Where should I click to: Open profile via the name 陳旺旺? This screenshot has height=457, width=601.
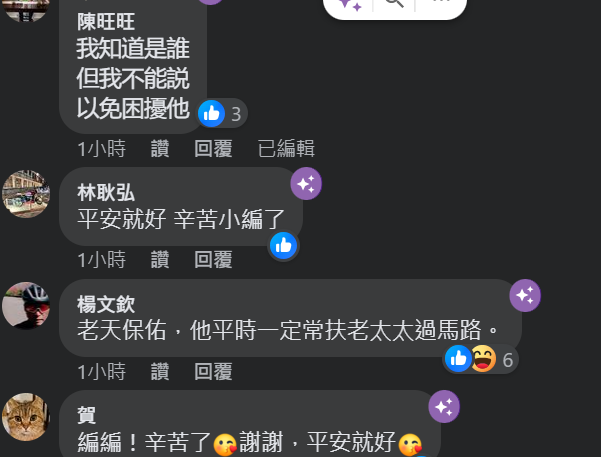tap(106, 21)
